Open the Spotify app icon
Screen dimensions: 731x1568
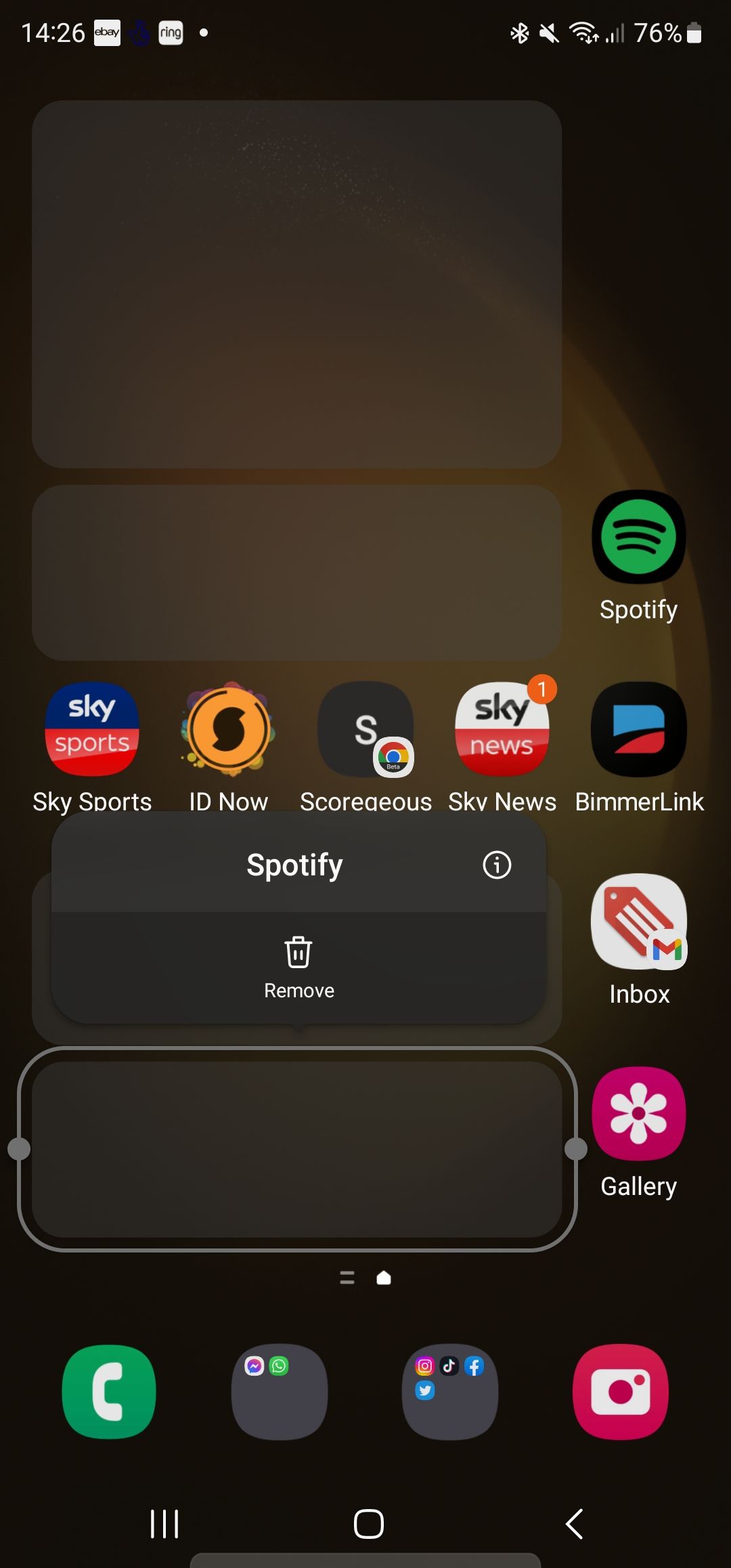[x=638, y=537]
